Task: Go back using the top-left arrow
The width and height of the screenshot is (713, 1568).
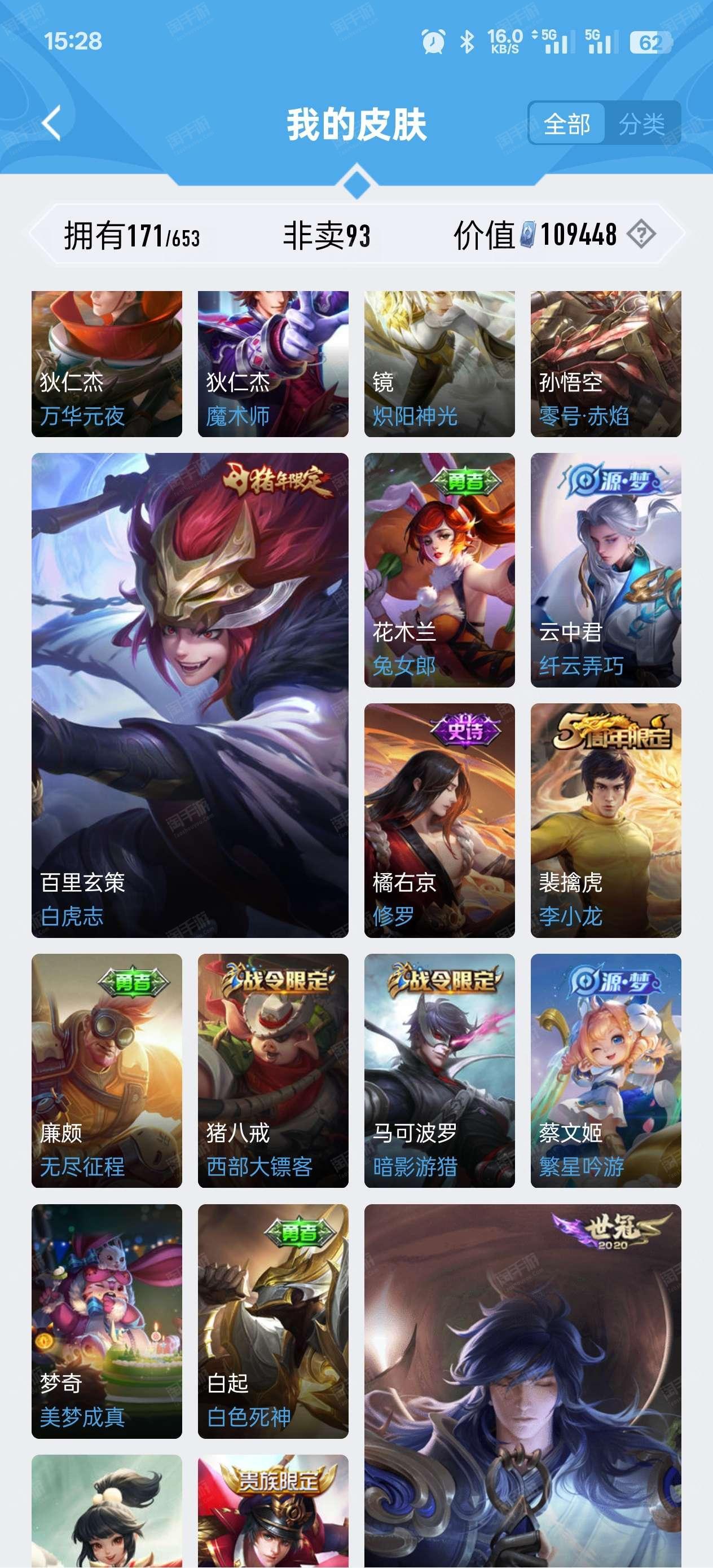Action: point(52,124)
